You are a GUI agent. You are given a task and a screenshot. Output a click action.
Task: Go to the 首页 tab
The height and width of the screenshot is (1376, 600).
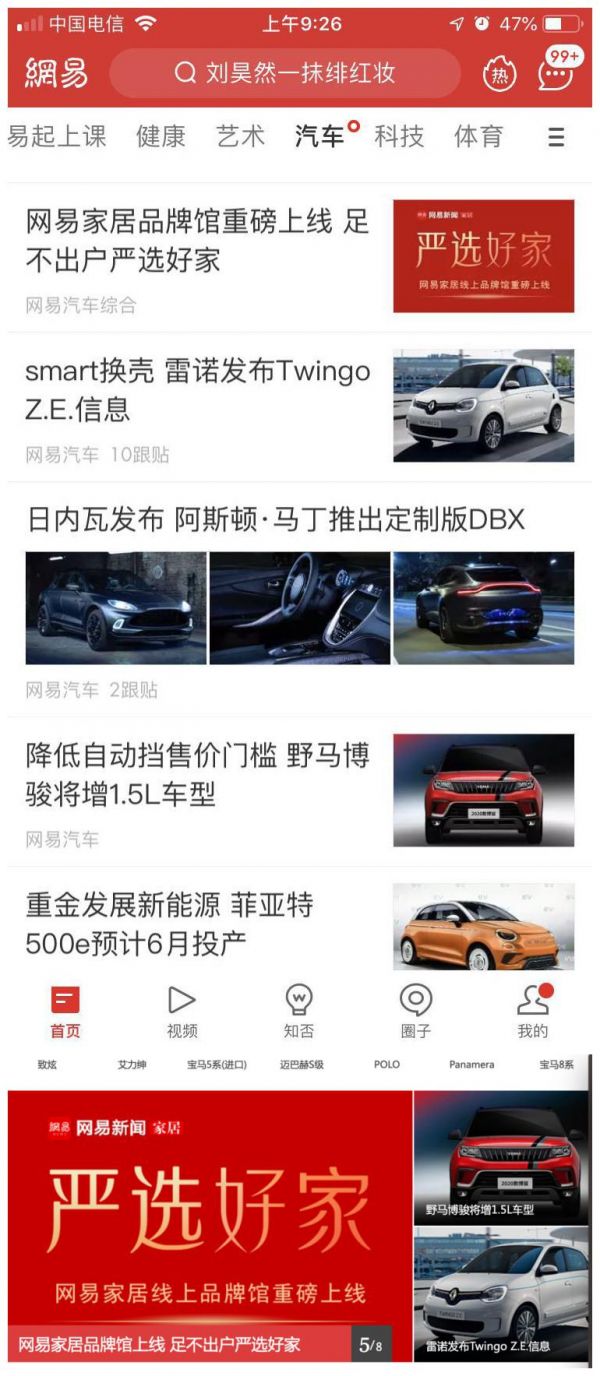65,1012
